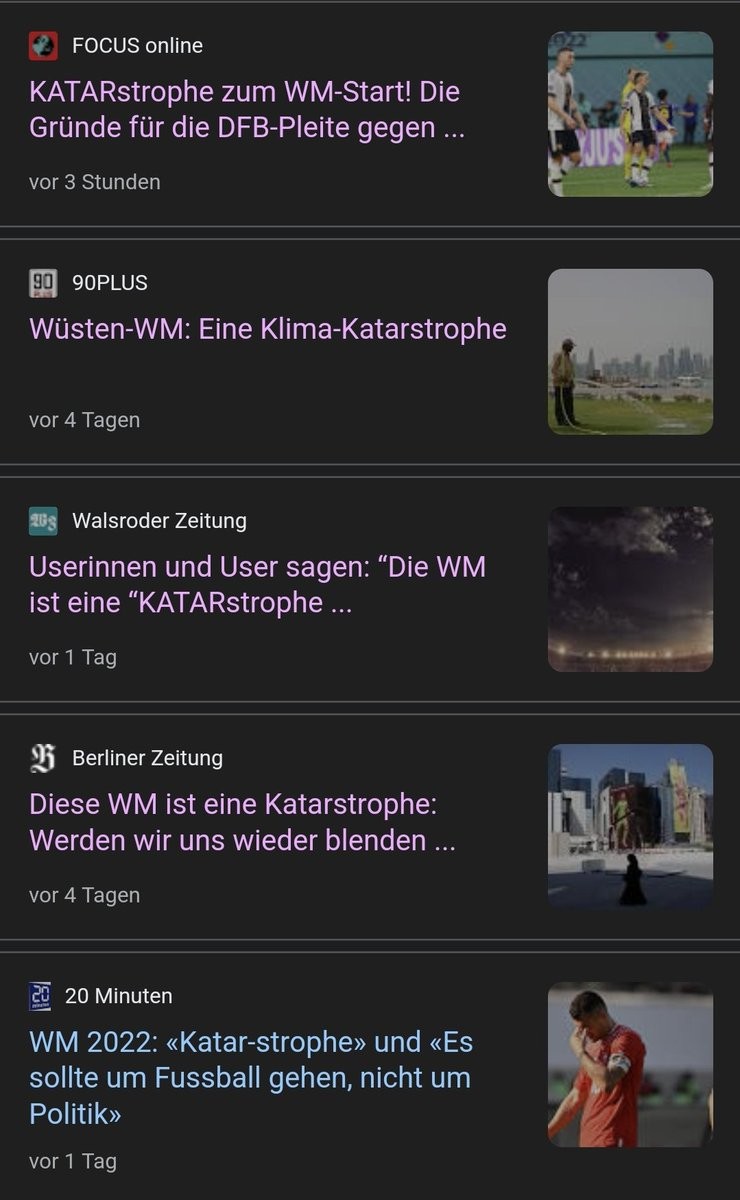Open the Walsroder Zeitung news result
The width and height of the screenshot is (740, 1200).
257,585
